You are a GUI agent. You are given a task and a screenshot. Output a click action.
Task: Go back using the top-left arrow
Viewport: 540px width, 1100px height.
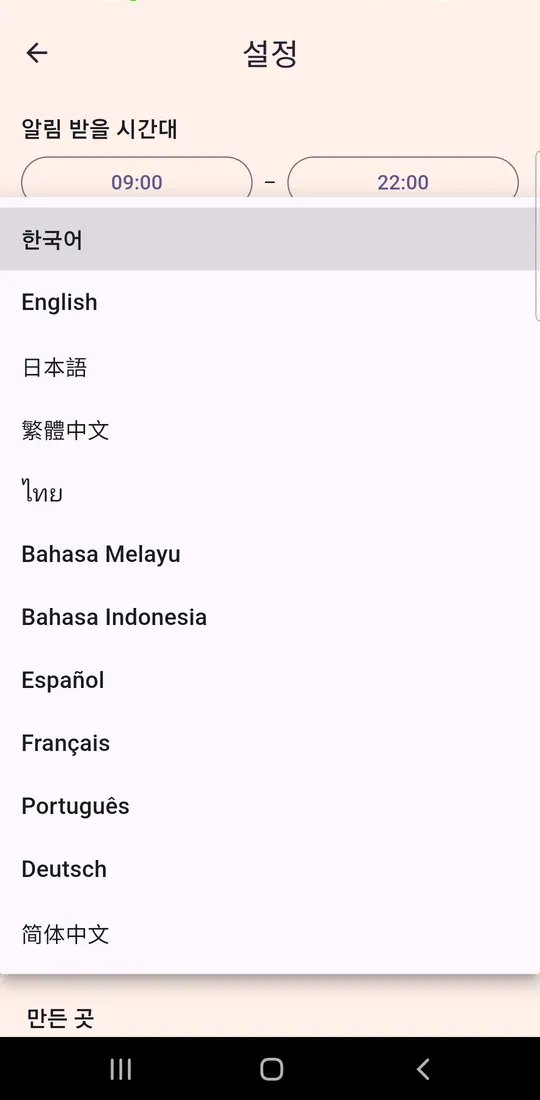pyautogui.click(x=36, y=53)
